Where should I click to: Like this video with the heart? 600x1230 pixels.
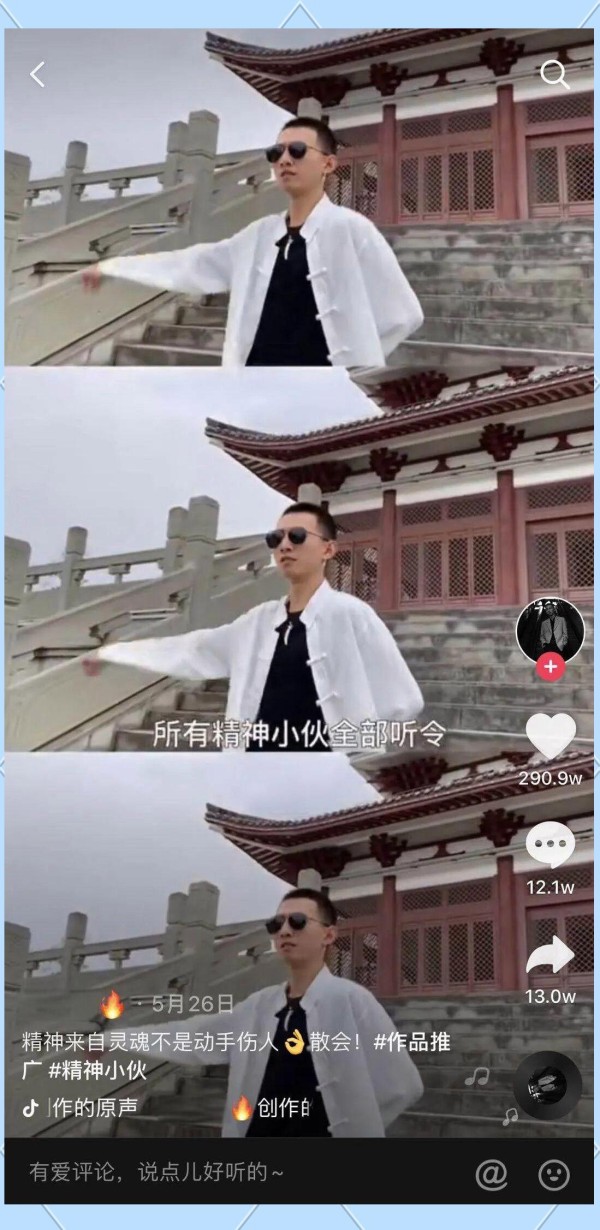point(550,737)
